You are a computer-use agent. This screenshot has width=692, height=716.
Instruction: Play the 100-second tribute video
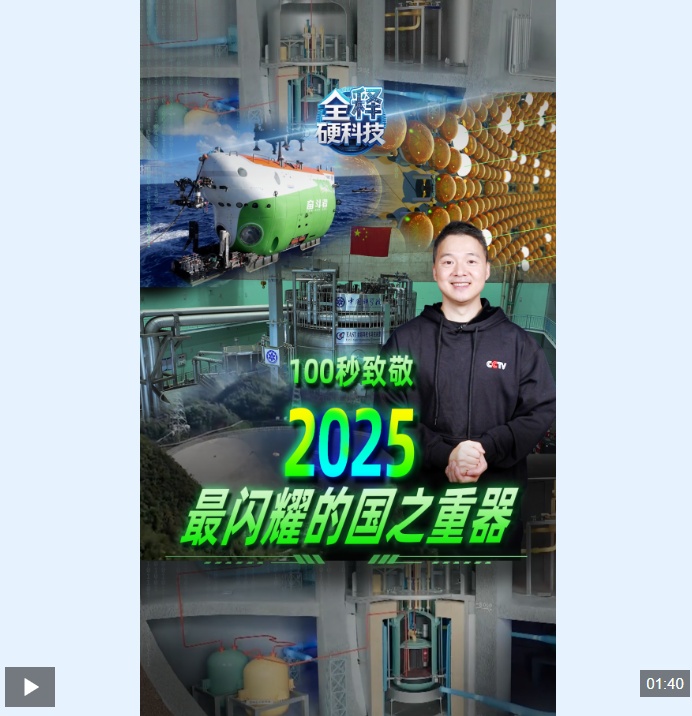[x=30, y=687]
